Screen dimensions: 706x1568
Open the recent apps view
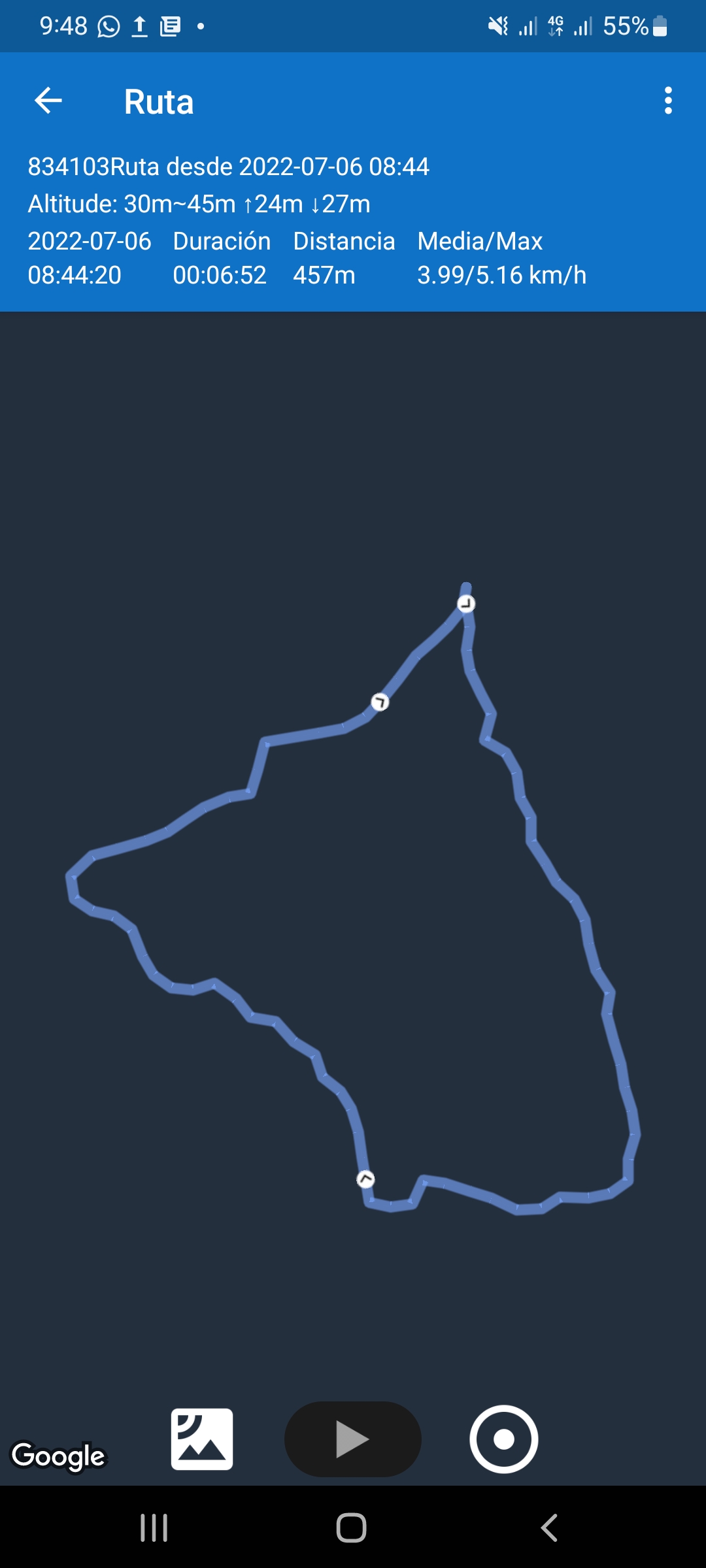pyautogui.click(x=154, y=1528)
